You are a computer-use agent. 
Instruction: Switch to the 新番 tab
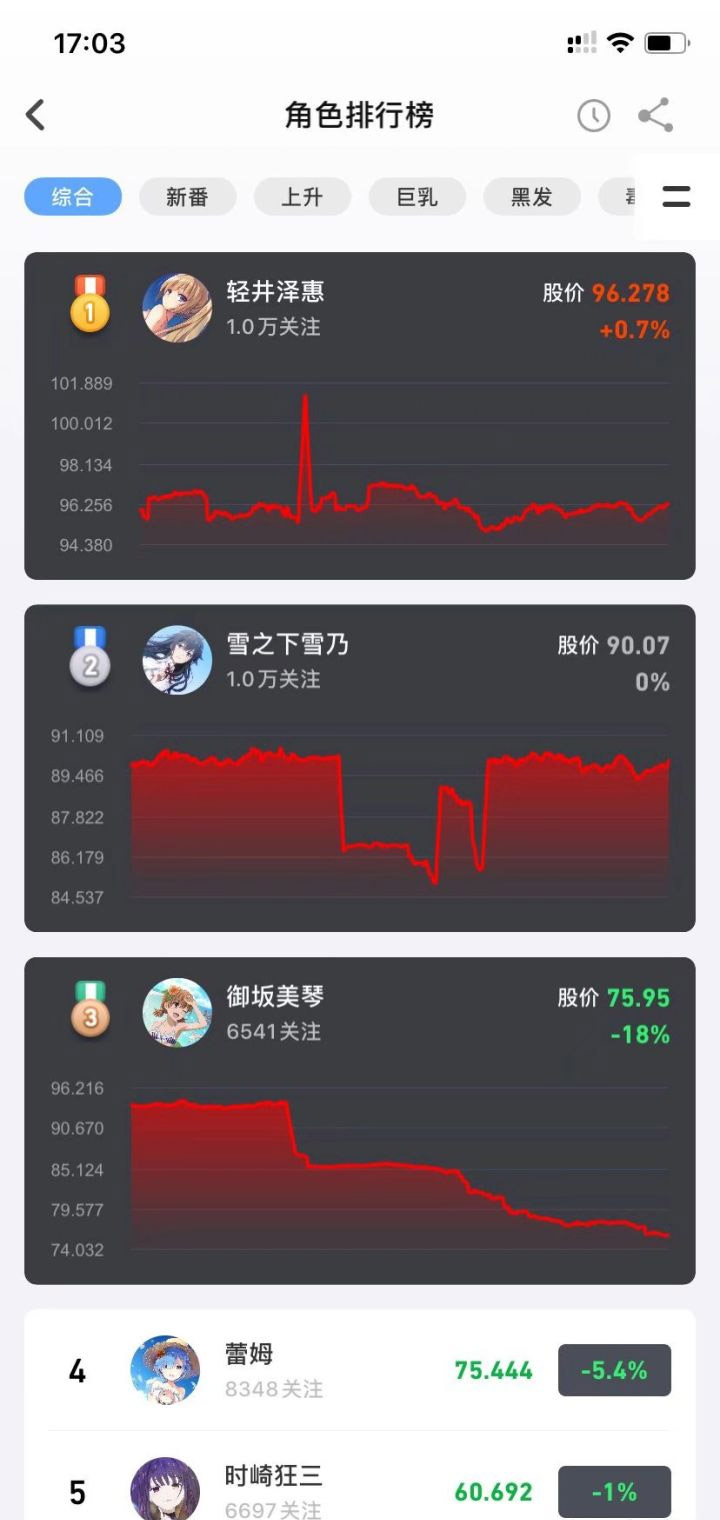(187, 197)
